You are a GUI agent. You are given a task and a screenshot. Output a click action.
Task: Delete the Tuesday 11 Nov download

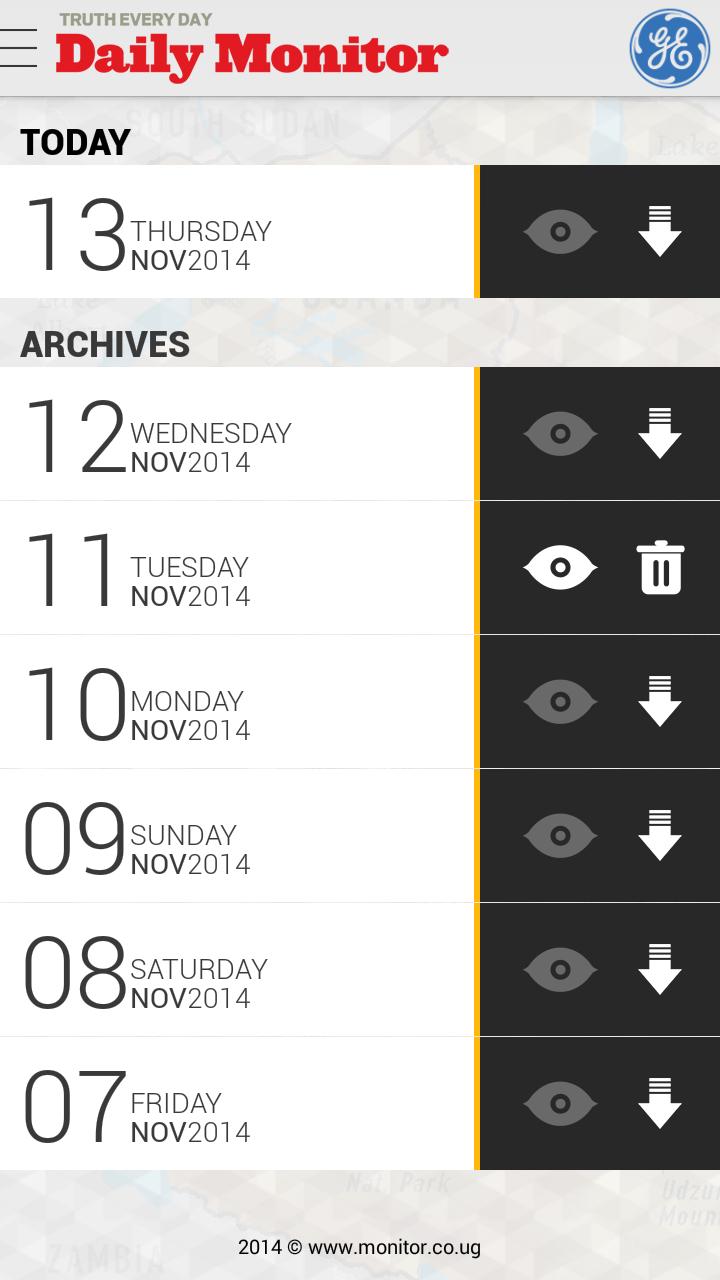coord(661,567)
